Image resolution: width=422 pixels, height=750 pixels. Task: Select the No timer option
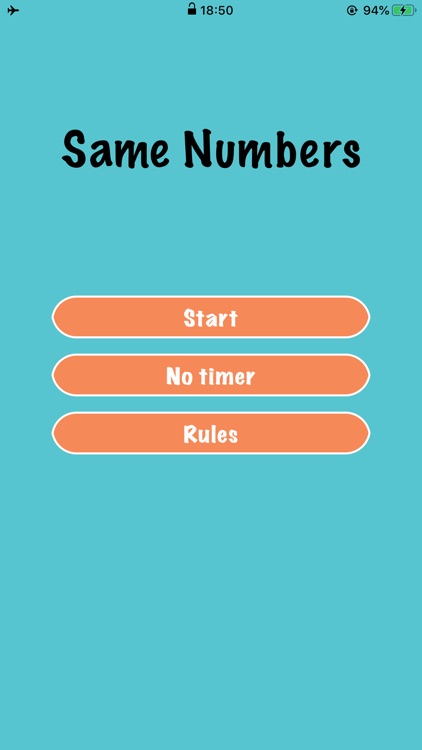tap(211, 375)
